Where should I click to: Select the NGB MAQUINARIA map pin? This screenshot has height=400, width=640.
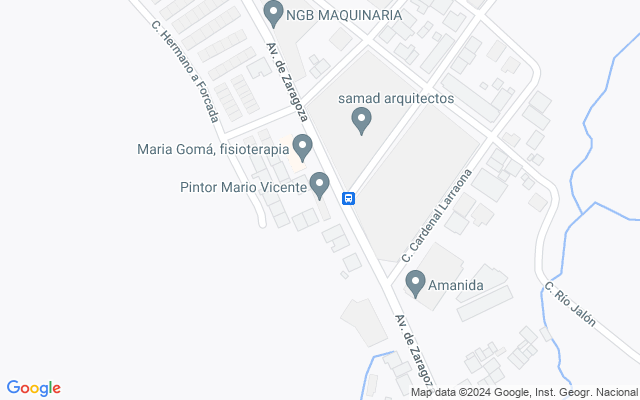click(273, 14)
